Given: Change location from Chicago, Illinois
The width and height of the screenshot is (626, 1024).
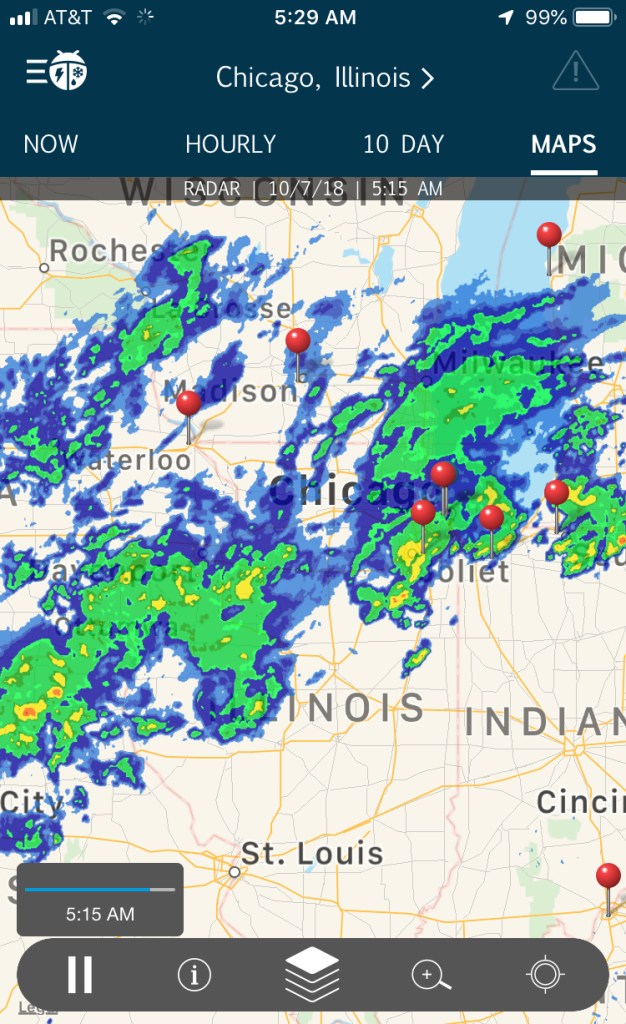Looking at the screenshot, I should point(325,77).
